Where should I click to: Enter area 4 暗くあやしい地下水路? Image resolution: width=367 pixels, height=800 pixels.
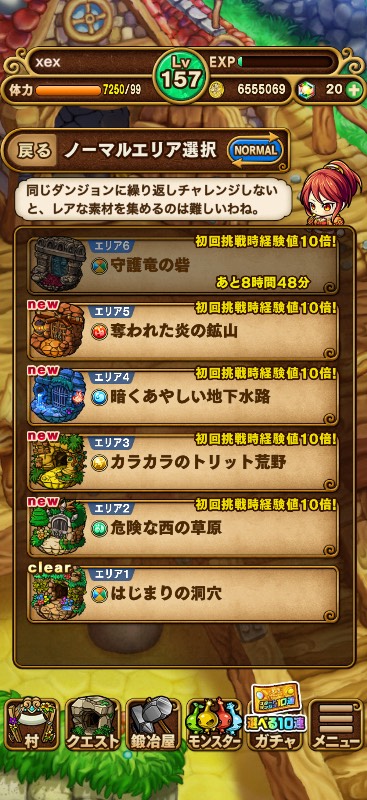point(184,396)
